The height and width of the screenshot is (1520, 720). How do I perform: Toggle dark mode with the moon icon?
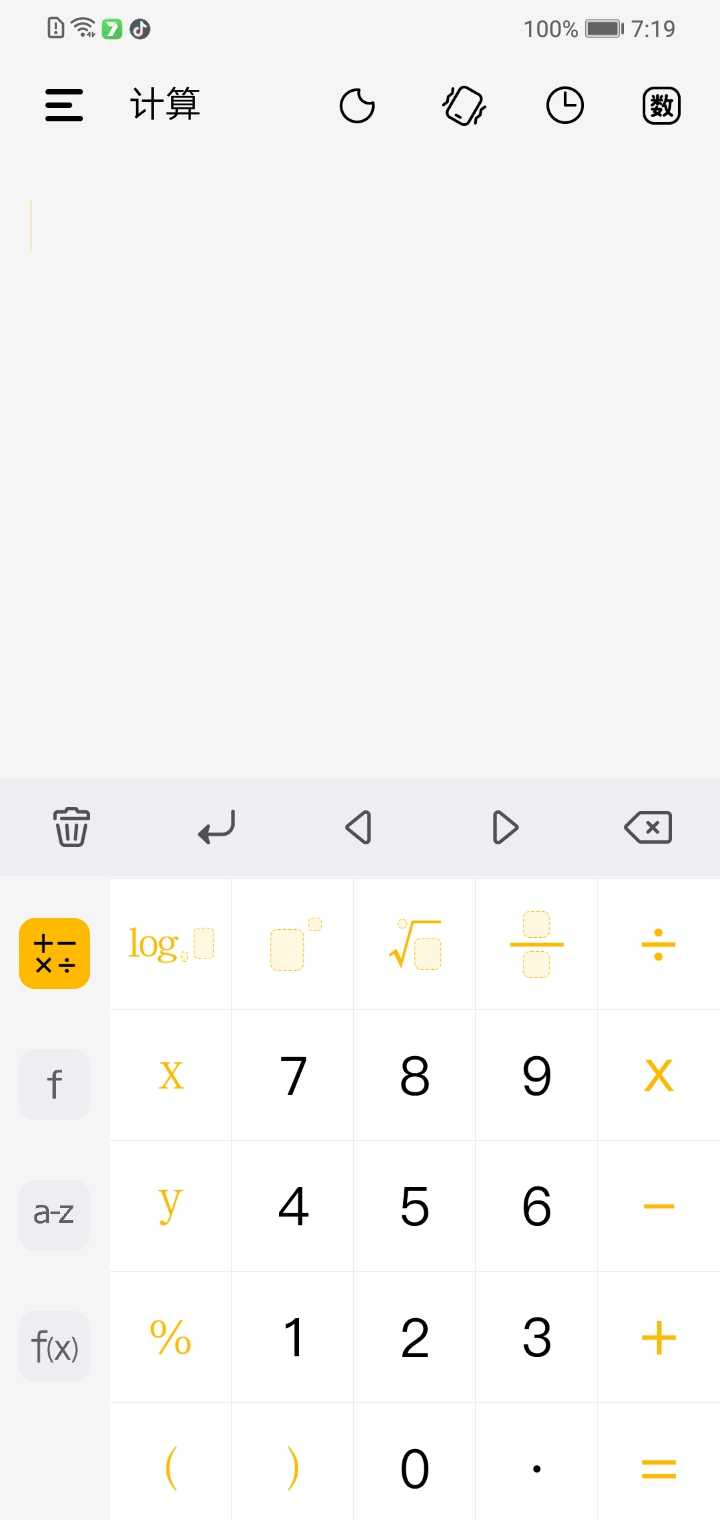pos(357,105)
